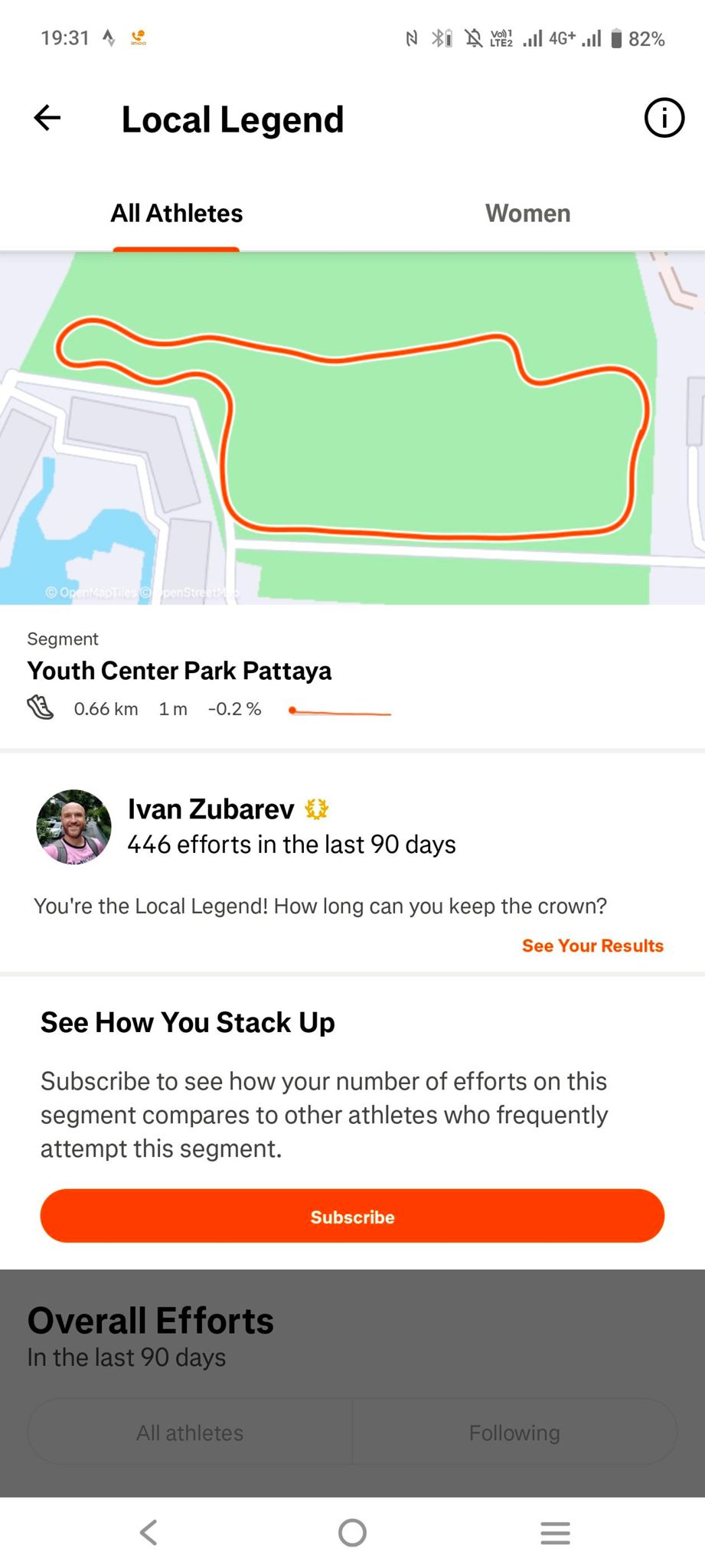The image size is (705, 1568).
Task: Open Youth Center Park Pattaya segment details
Action: [179, 671]
